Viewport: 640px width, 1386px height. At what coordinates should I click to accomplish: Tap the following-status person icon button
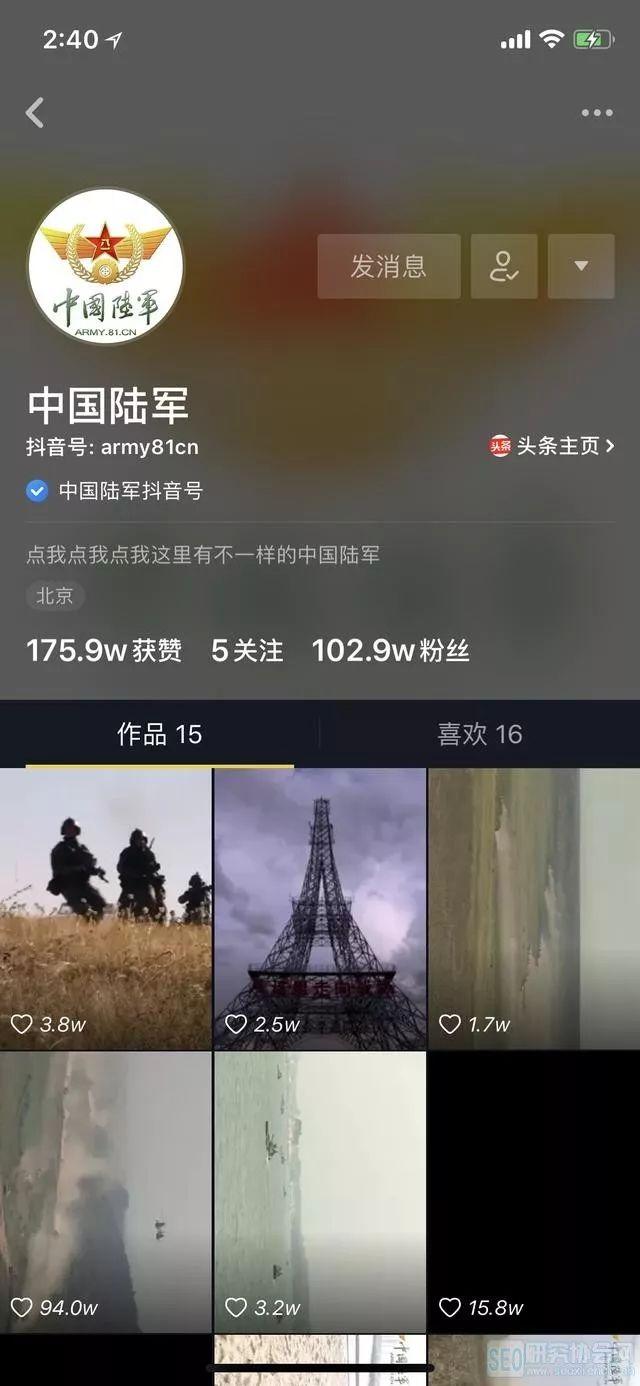point(504,266)
